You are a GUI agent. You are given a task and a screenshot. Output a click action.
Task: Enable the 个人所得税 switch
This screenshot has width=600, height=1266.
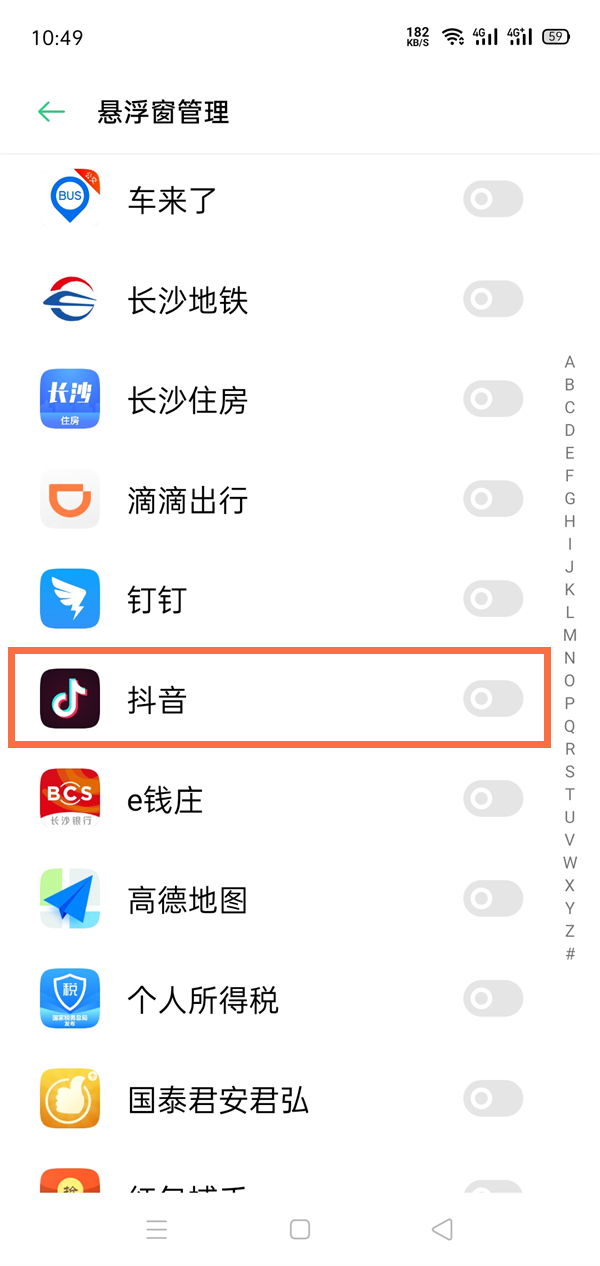493,1000
